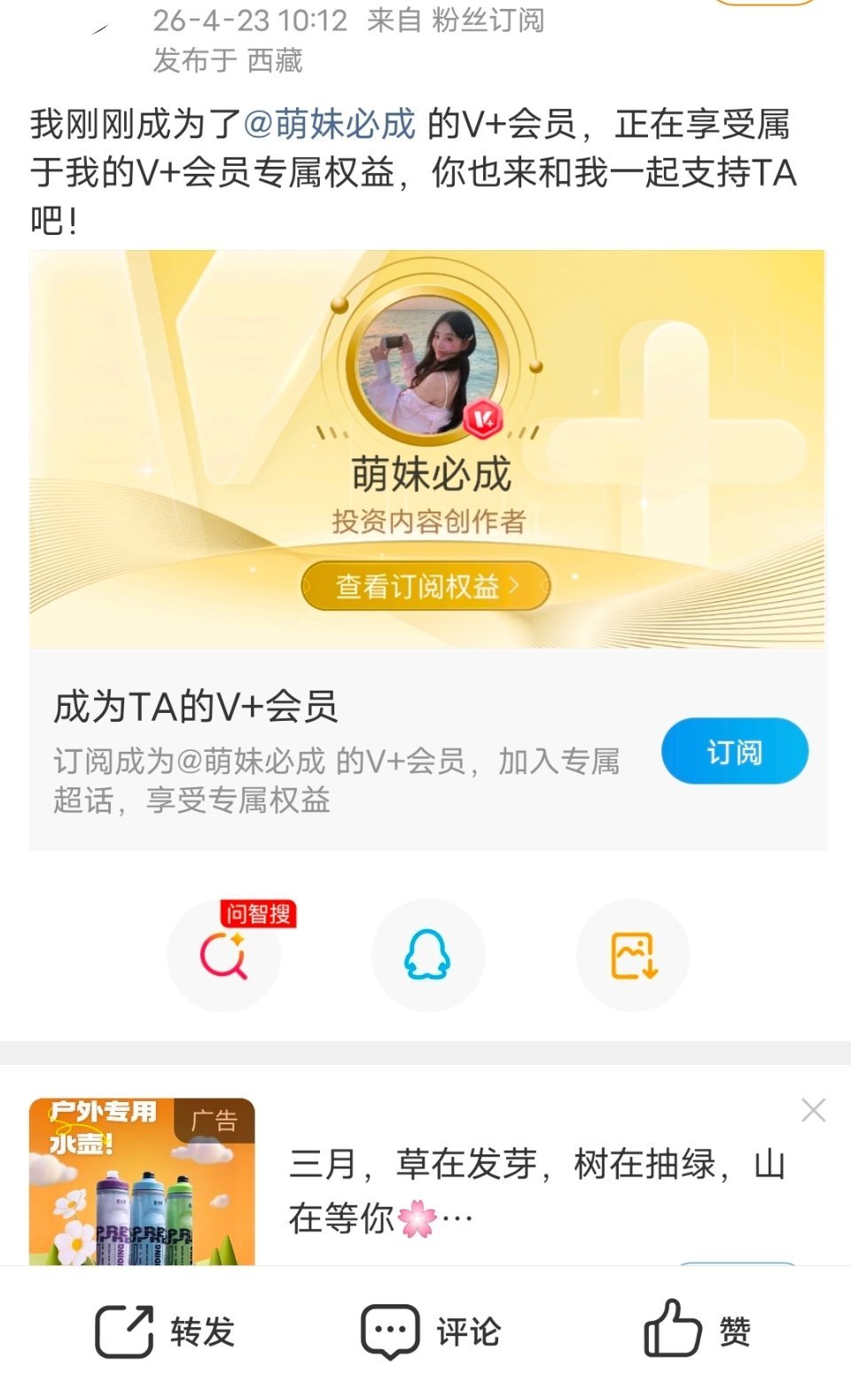The height and width of the screenshot is (1400, 851).
Task: Tap the 问智搜 AI search icon
Action: pos(224,955)
